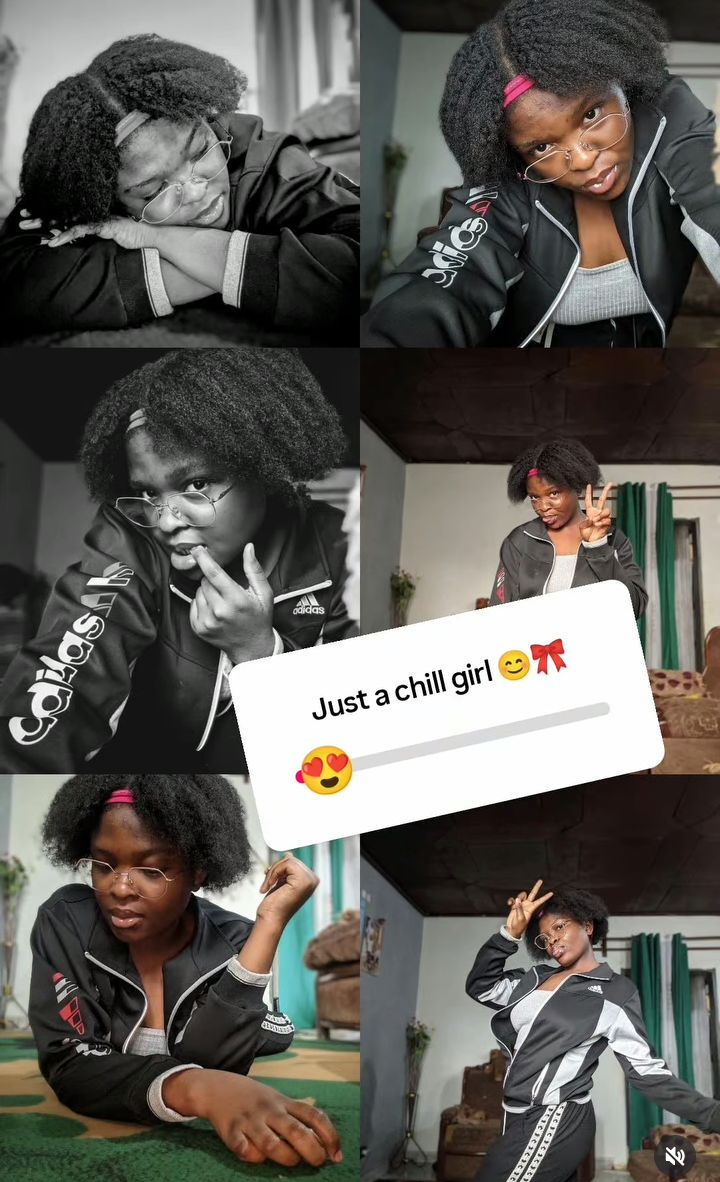Unmute the story sound
The height and width of the screenshot is (1182, 720).
(675, 1156)
